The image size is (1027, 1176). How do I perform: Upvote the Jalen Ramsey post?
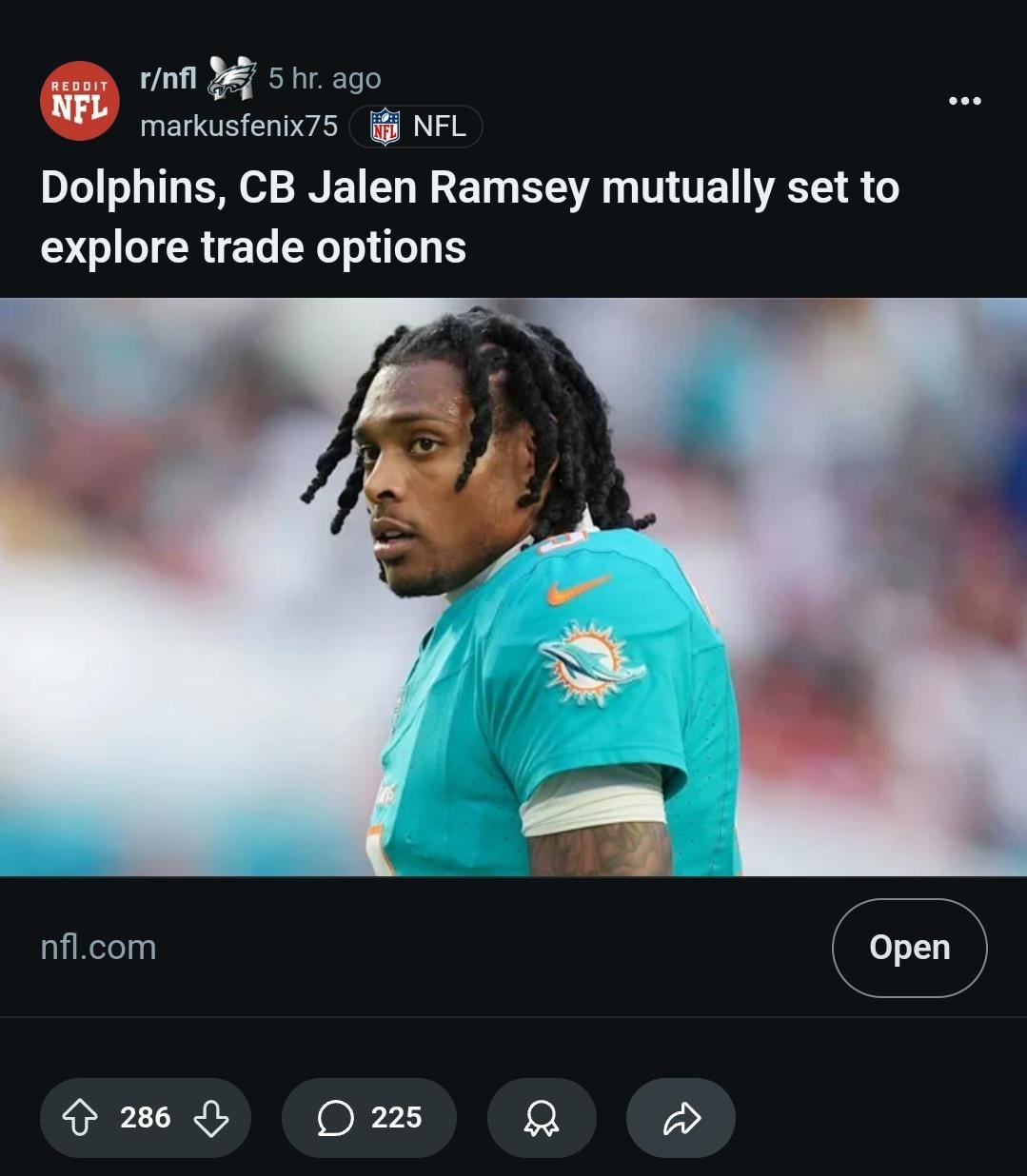coord(80,1117)
